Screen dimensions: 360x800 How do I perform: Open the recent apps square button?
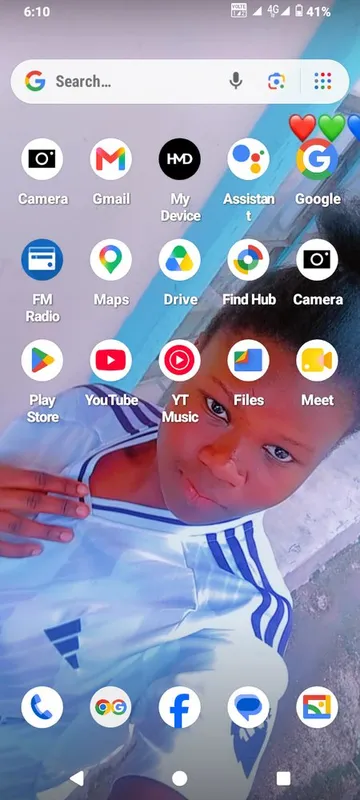(283, 779)
